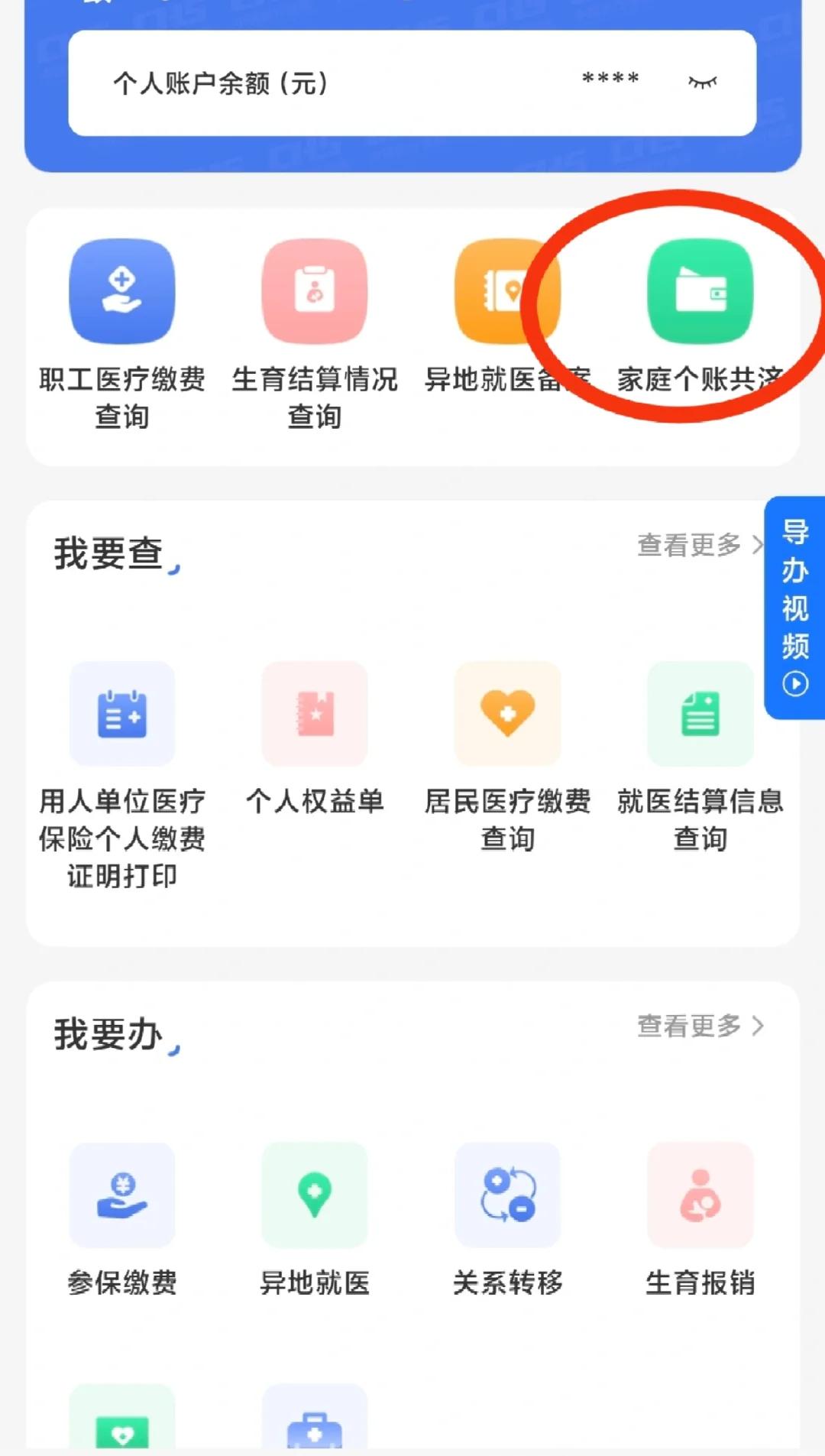
Task: Tap 查看更多 in the 我要办 section
Action: point(699,1026)
